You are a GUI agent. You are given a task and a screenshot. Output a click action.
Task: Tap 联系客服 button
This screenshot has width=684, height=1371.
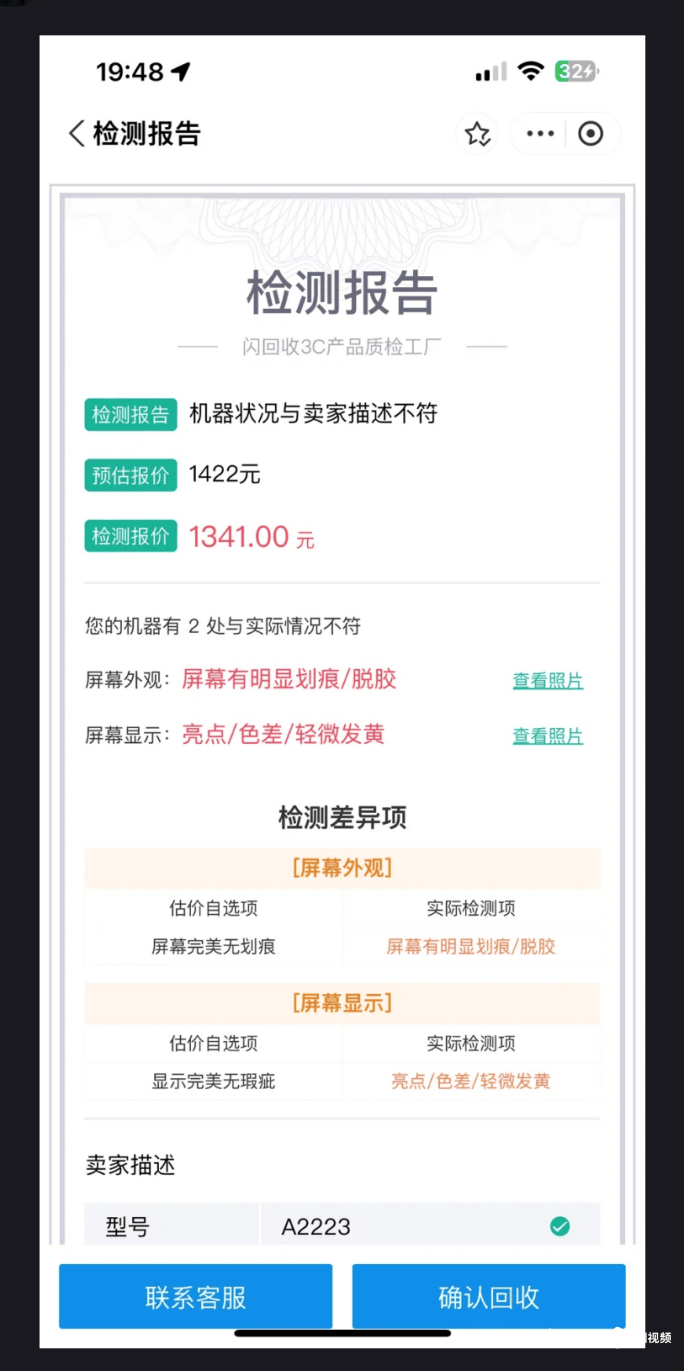click(x=195, y=1297)
